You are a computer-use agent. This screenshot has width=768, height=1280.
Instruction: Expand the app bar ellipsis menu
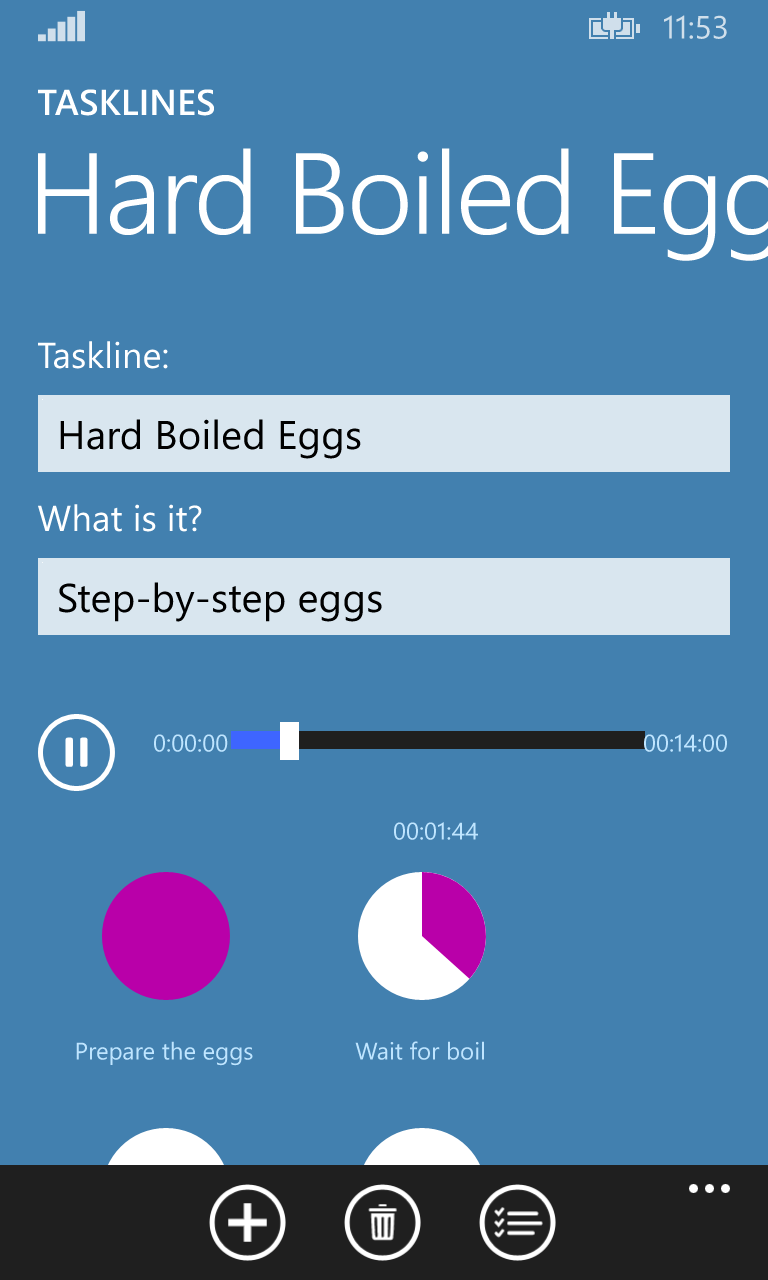[x=709, y=1189]
